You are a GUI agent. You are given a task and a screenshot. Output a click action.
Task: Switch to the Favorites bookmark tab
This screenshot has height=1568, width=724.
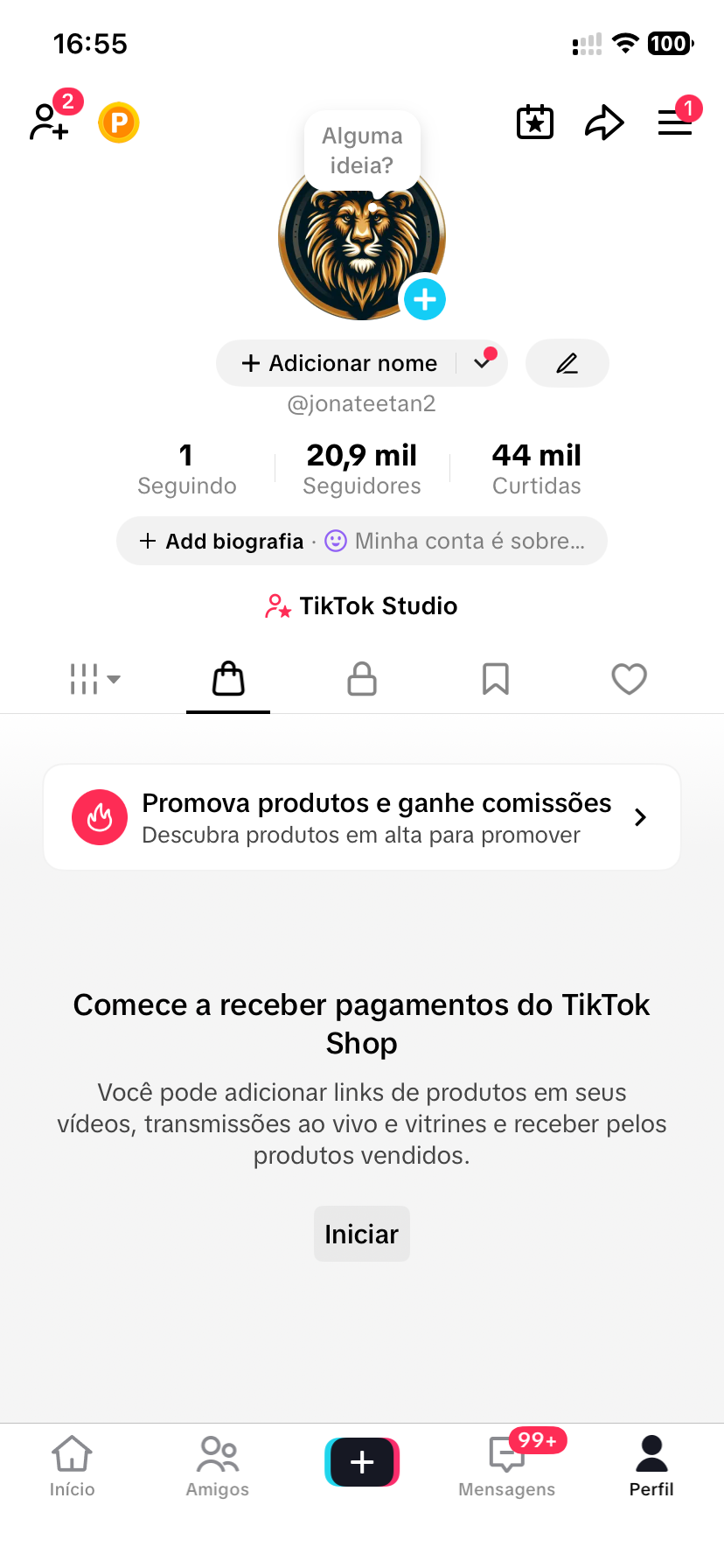pyautogui.click(x=495, y=678)
